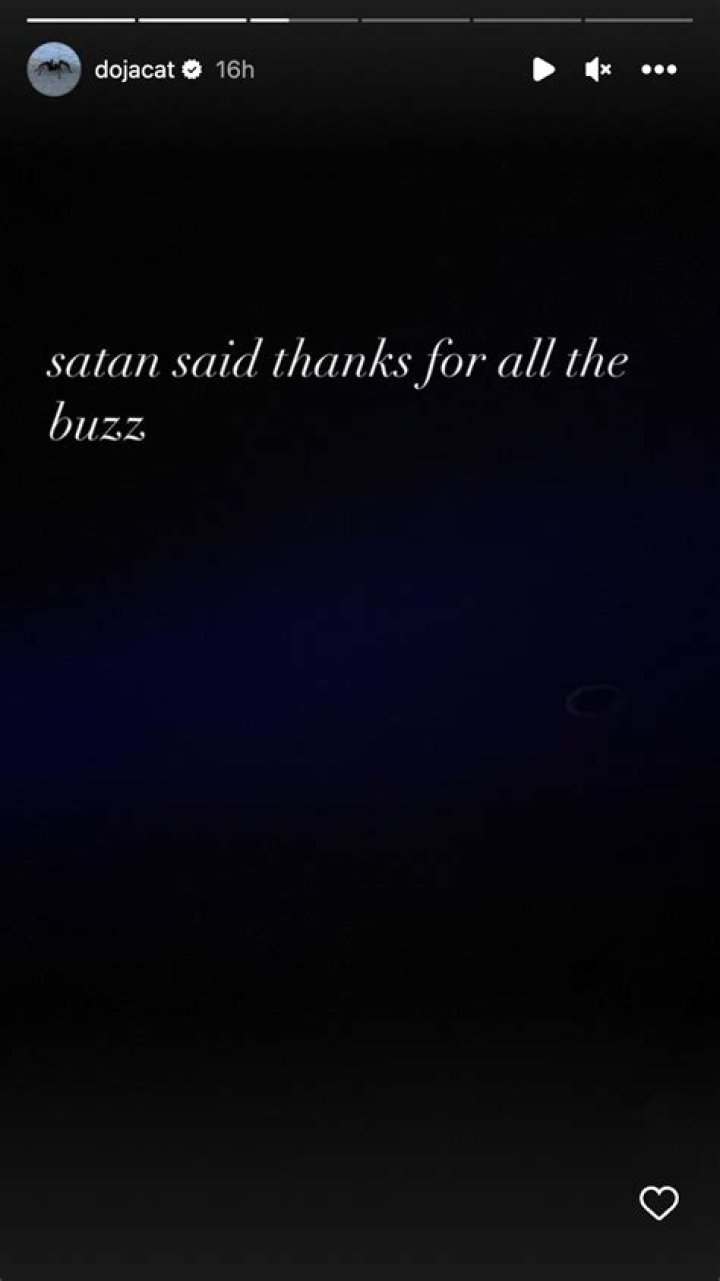
Task: Unmute the story sound
Action: click(x=599, y=69)
